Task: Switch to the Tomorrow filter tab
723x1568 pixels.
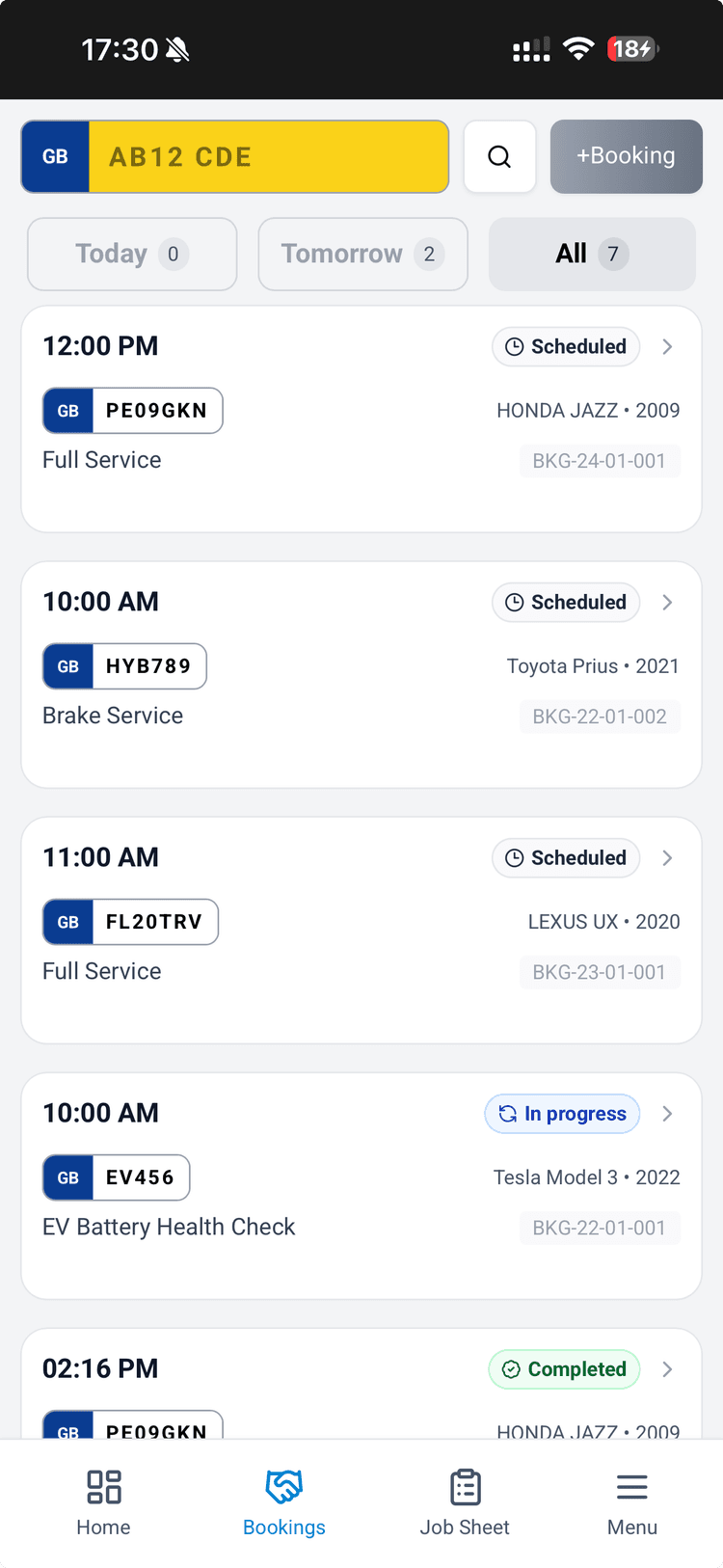Action: pyautogui.click(x=362, y=254)
